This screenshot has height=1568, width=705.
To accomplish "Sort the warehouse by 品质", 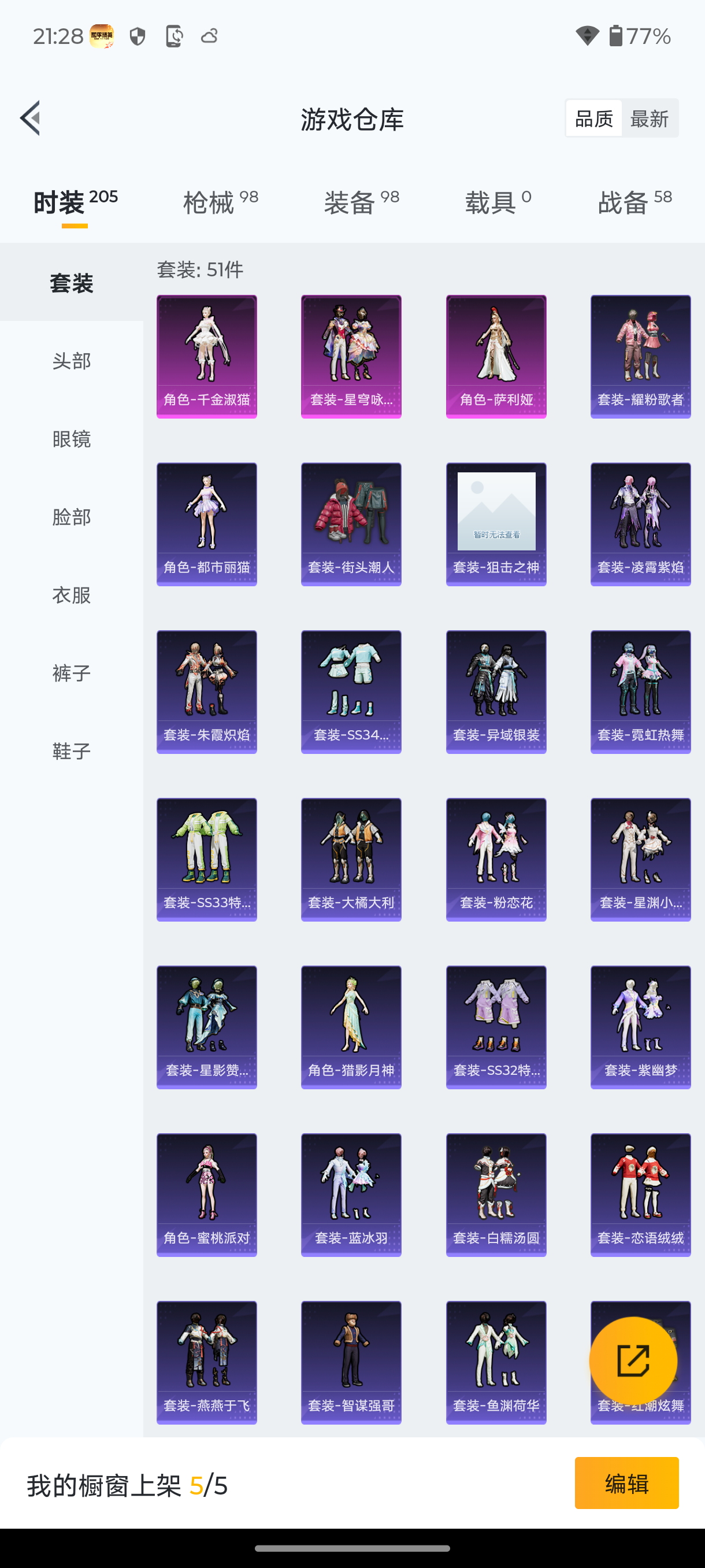I will point(593,118).
